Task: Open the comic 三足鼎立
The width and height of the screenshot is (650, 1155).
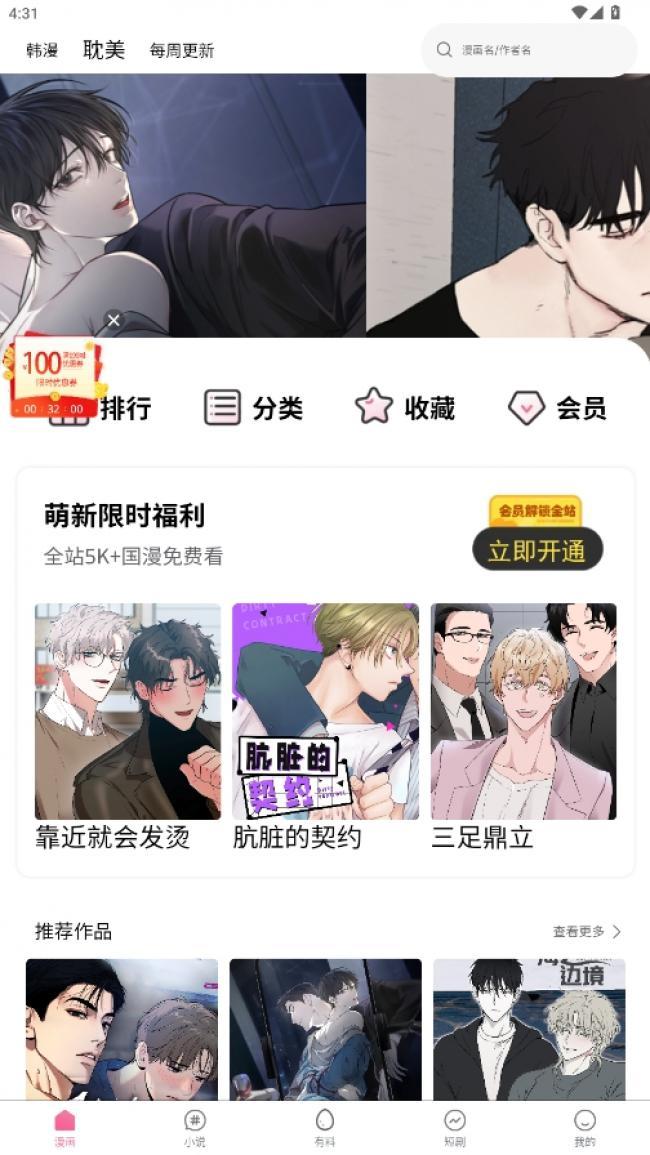Action: tap(523, 712)
